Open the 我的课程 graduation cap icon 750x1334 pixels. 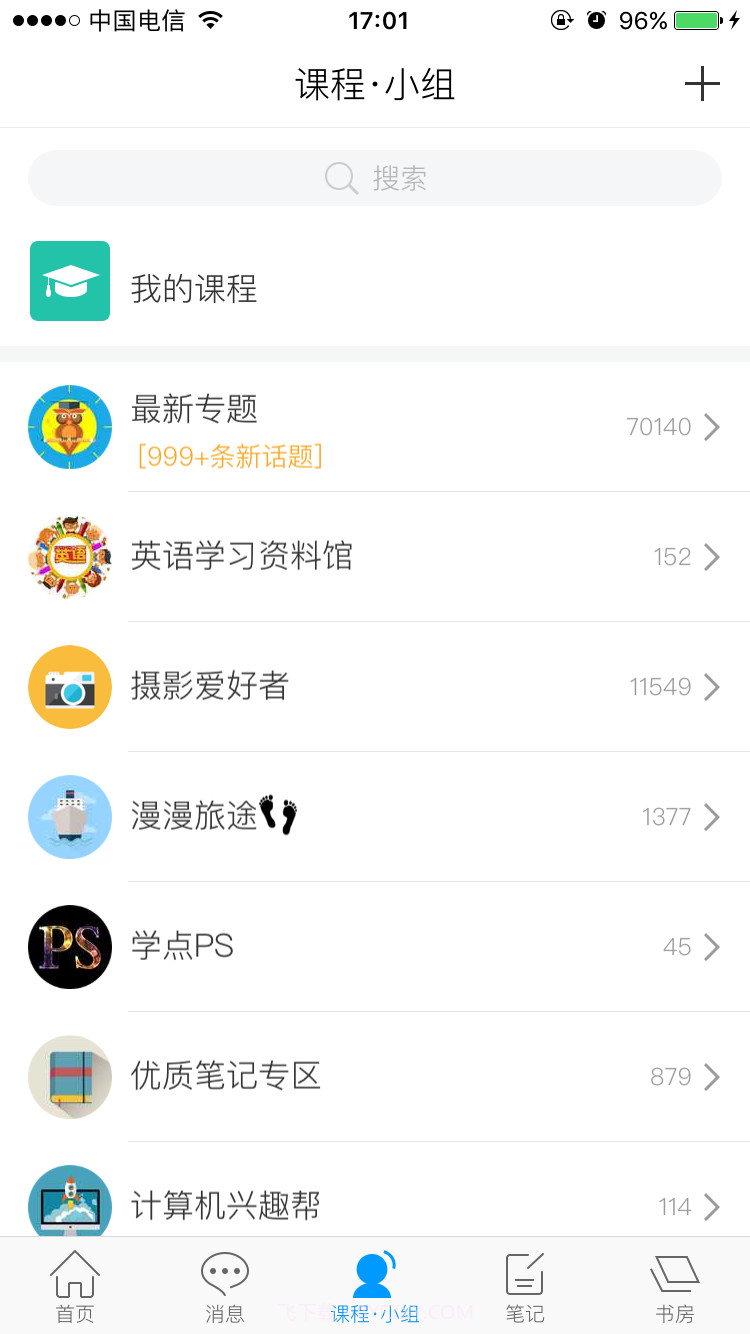pyautogui.click(x=70, y=282)
